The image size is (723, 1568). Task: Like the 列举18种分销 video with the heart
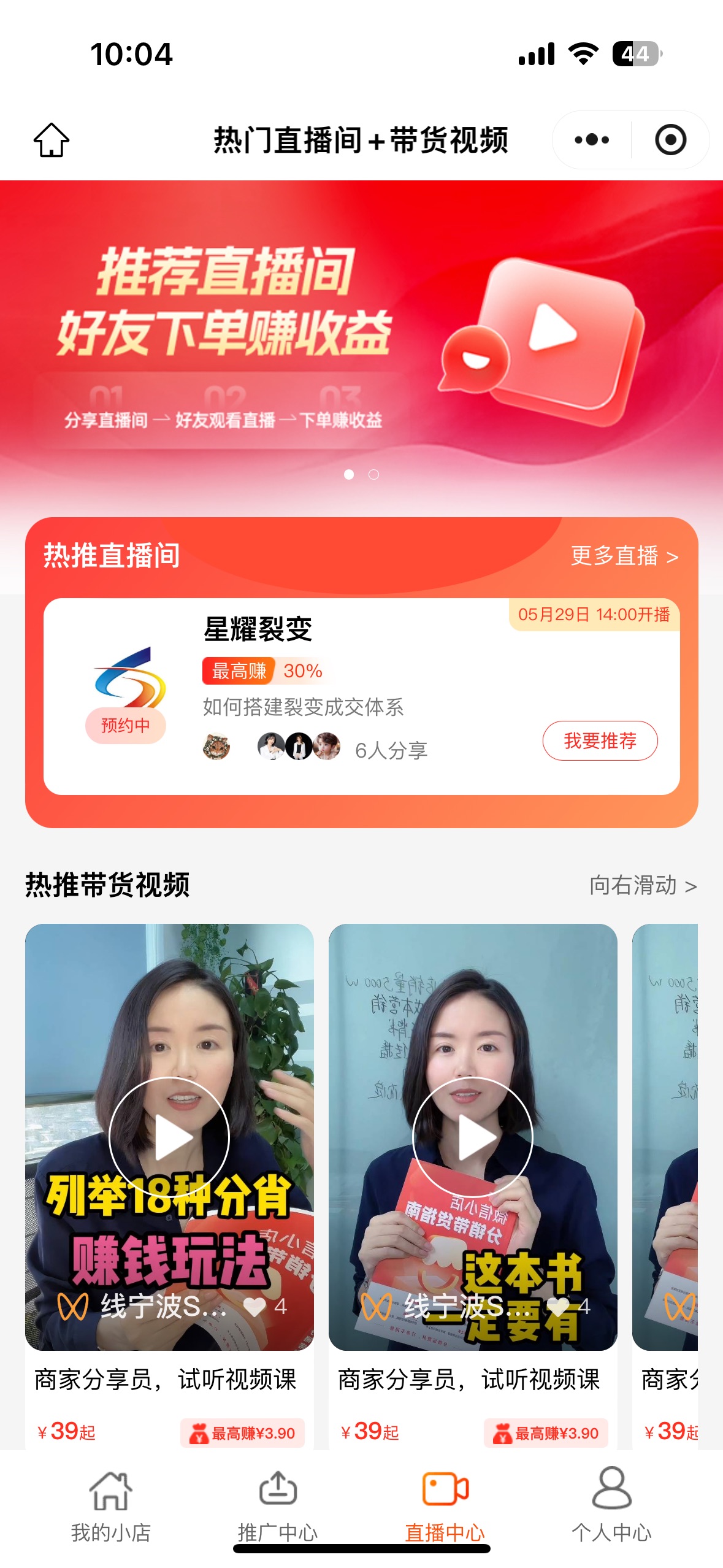(x=254, y=1307)
